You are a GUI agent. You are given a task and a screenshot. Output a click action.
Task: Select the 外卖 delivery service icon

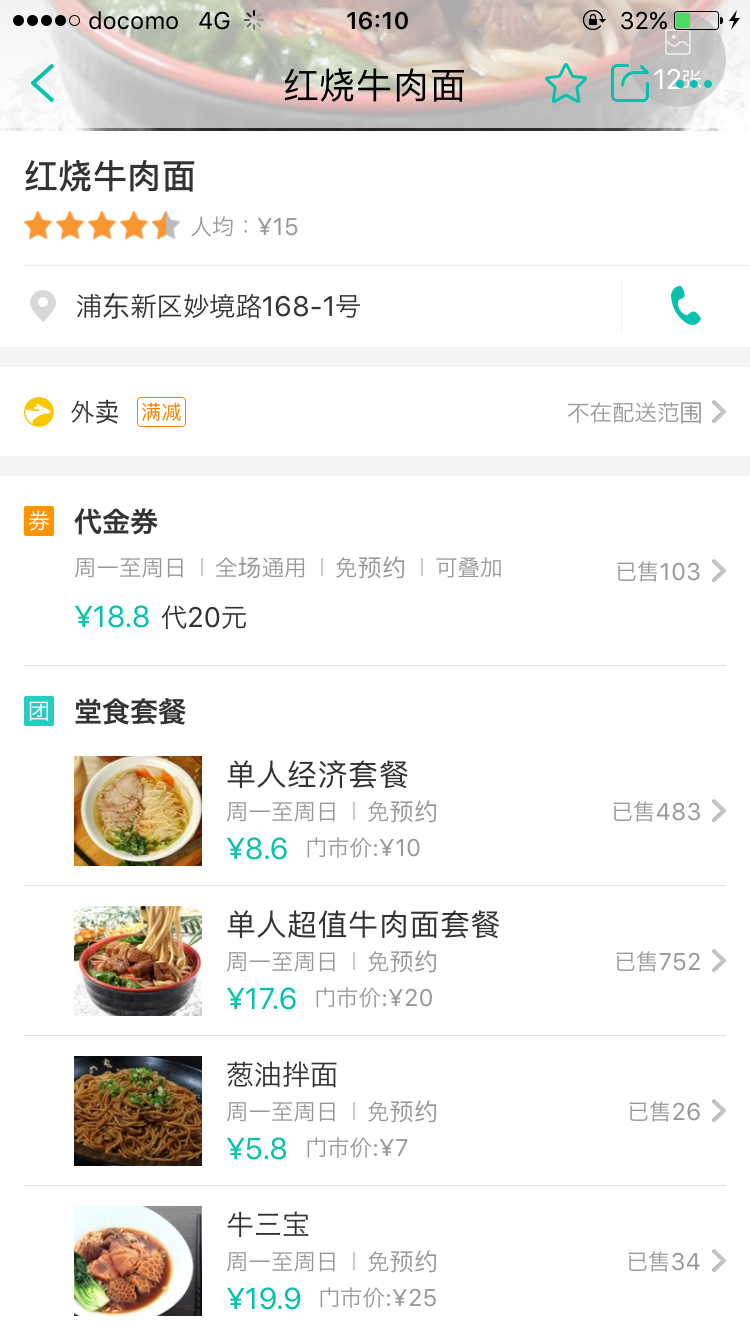[39, 411]
